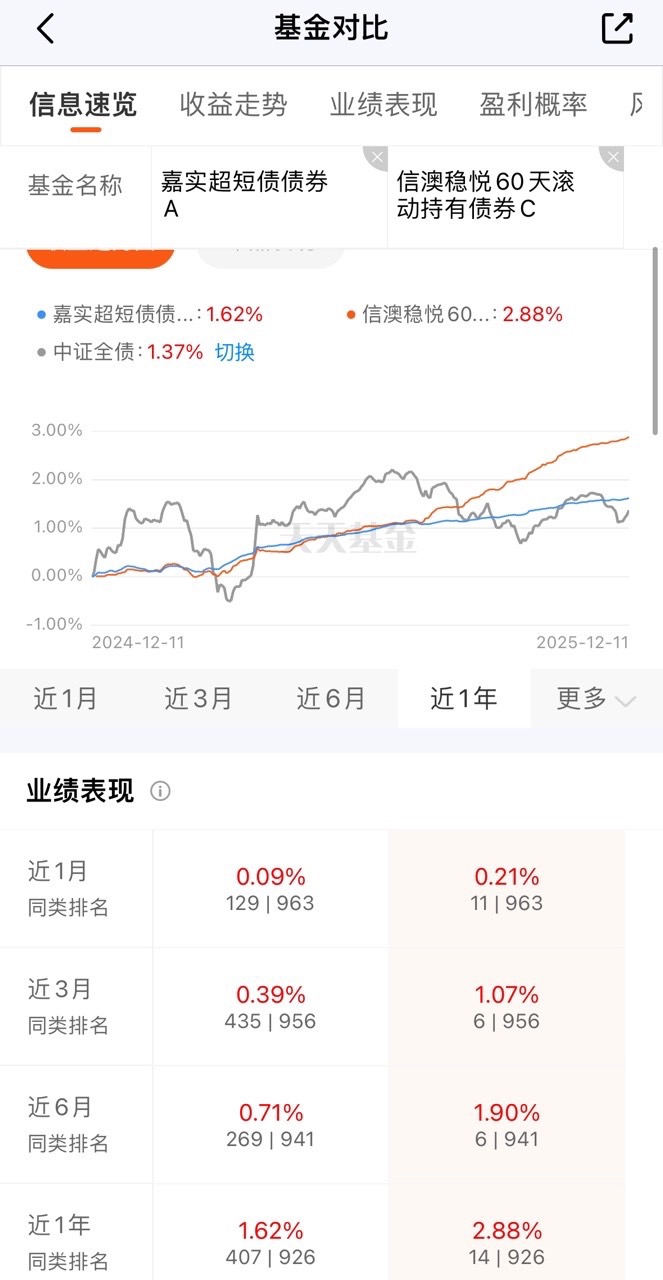Tap 切换 to change the benchmark index
Viewport: 663px width, 1280px height.
235,352
